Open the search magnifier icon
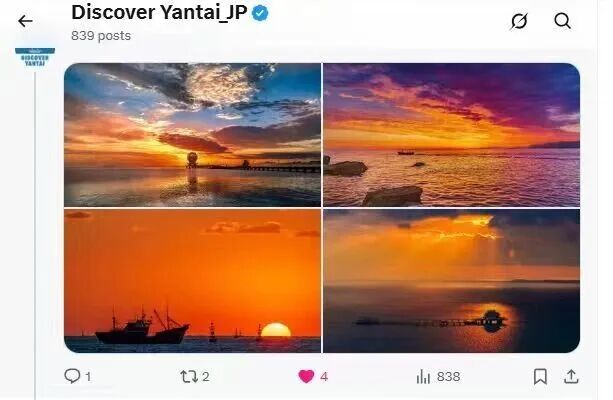The width and height of the screenshot is (613, 400). click(563, 21)
